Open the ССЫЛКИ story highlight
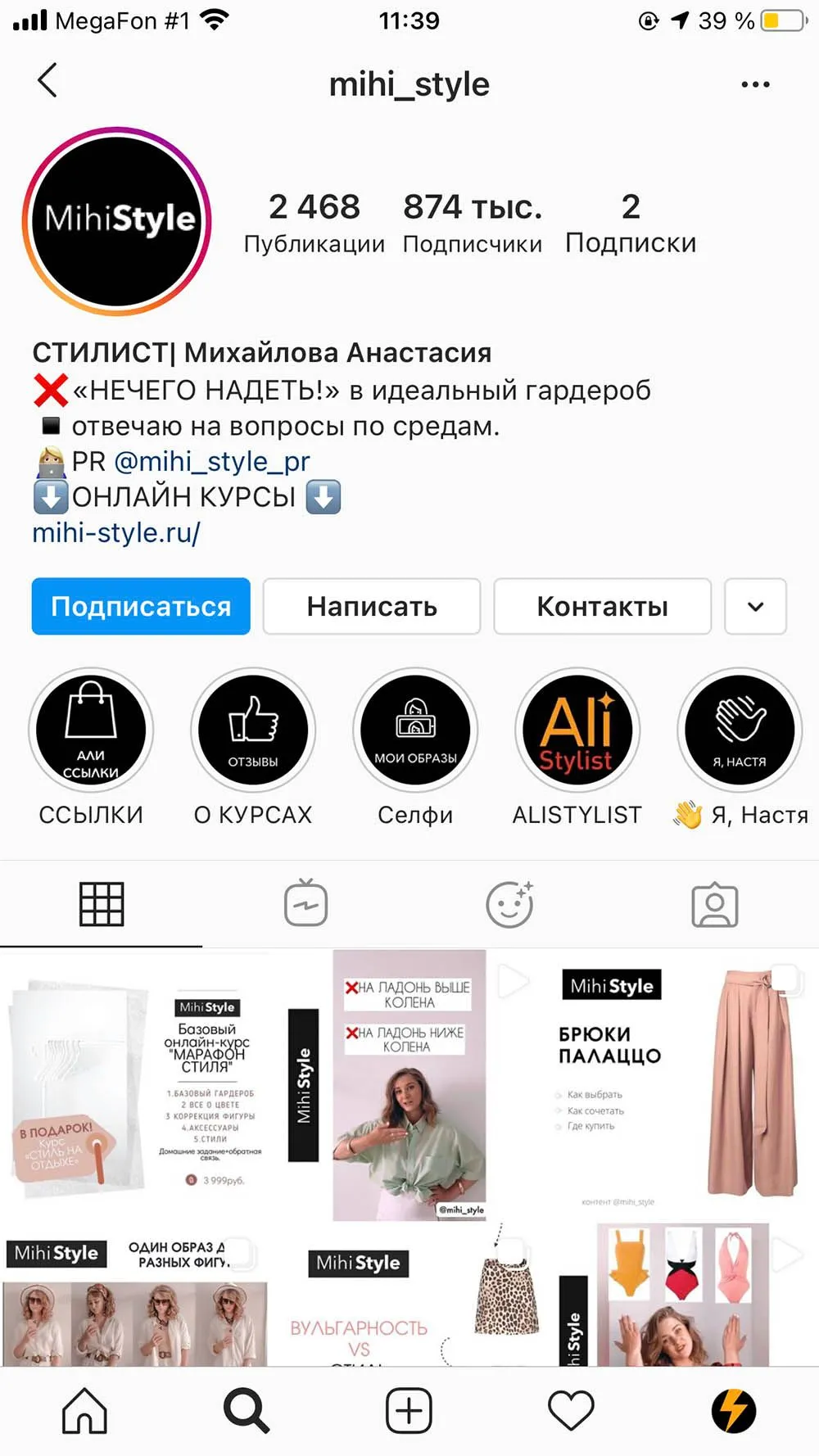819x1456 pixels. [x=91, y=730]
